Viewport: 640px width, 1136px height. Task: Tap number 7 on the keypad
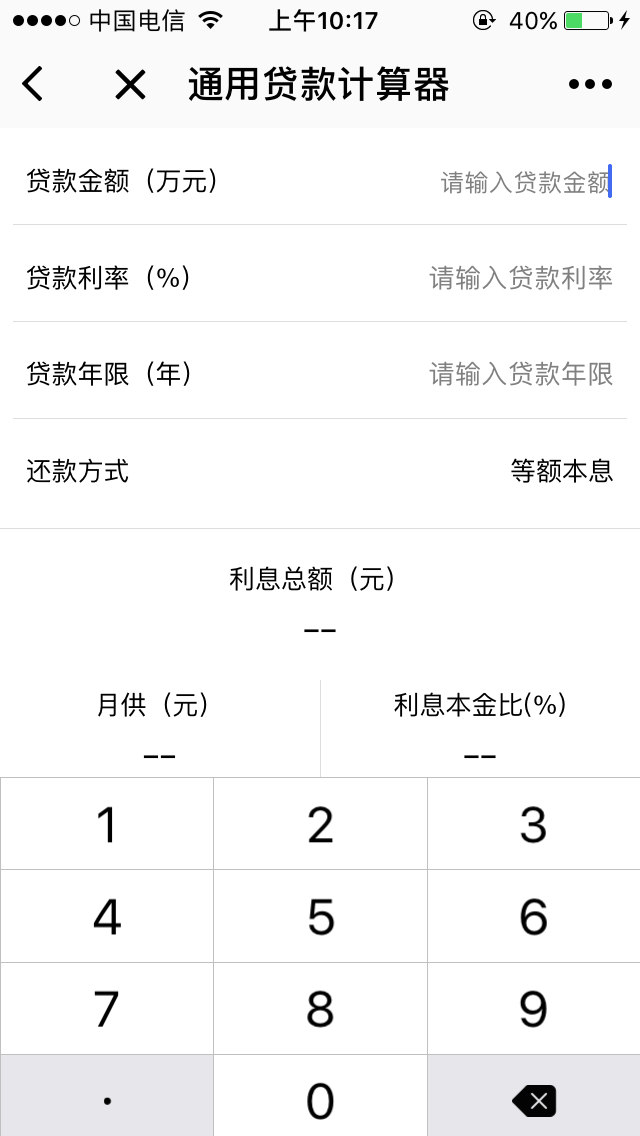[106, 1009]
